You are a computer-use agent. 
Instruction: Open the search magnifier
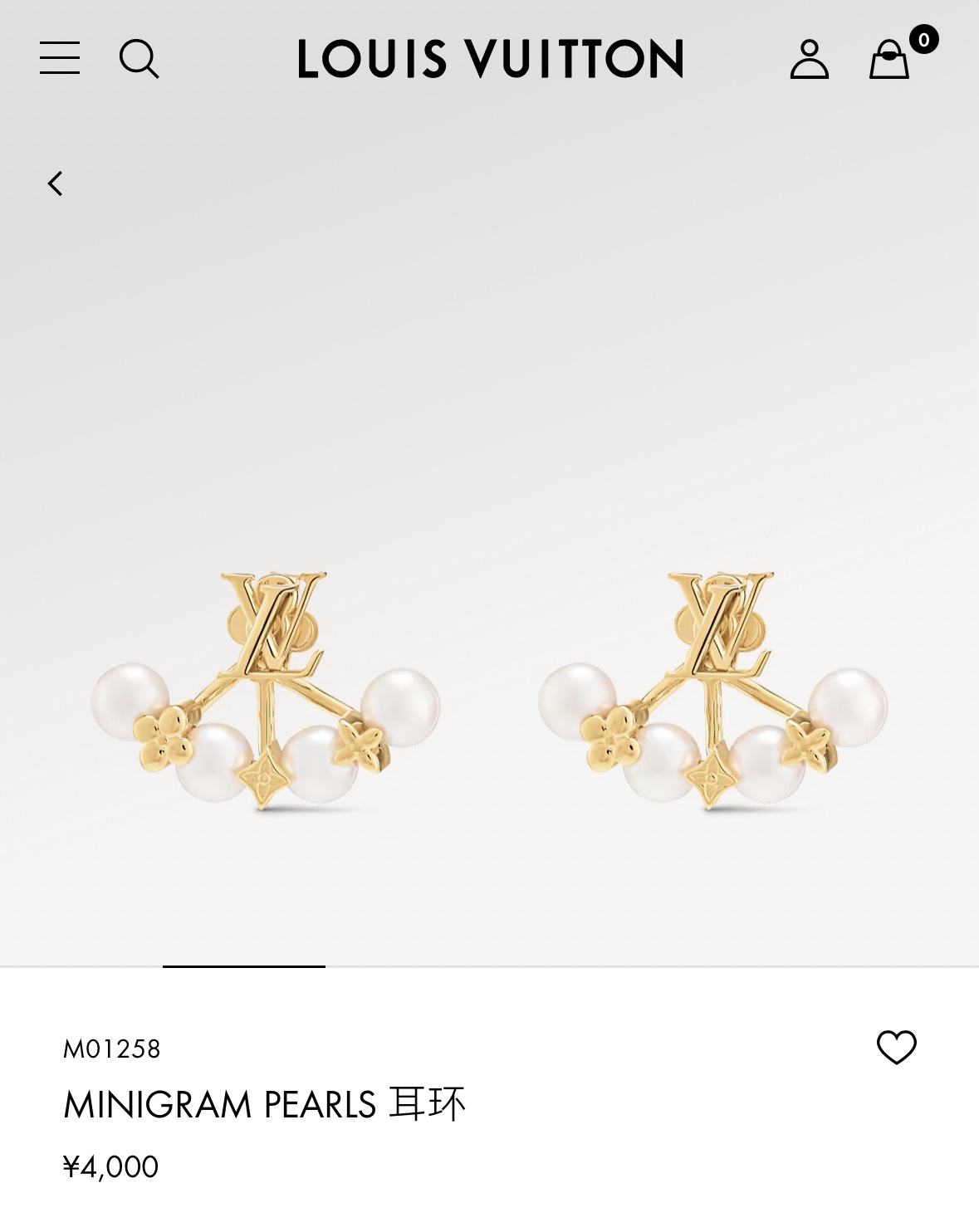click(139, 59)
